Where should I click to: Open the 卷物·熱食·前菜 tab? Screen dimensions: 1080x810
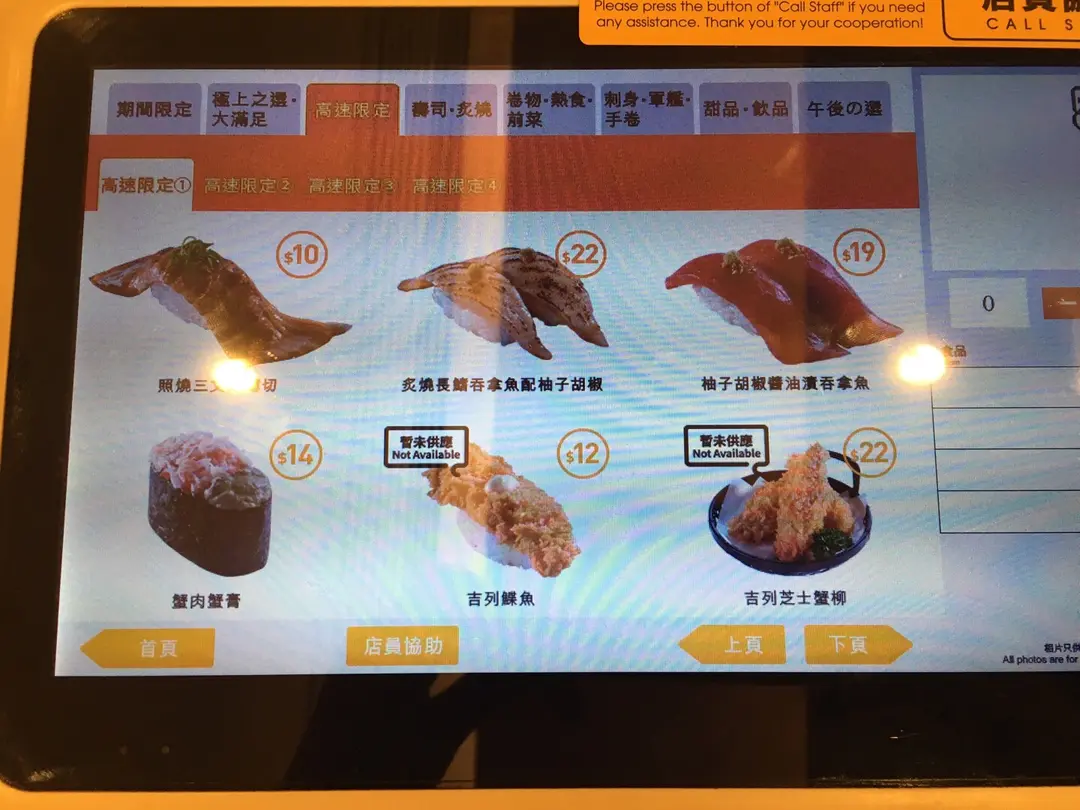click(549, 109)
